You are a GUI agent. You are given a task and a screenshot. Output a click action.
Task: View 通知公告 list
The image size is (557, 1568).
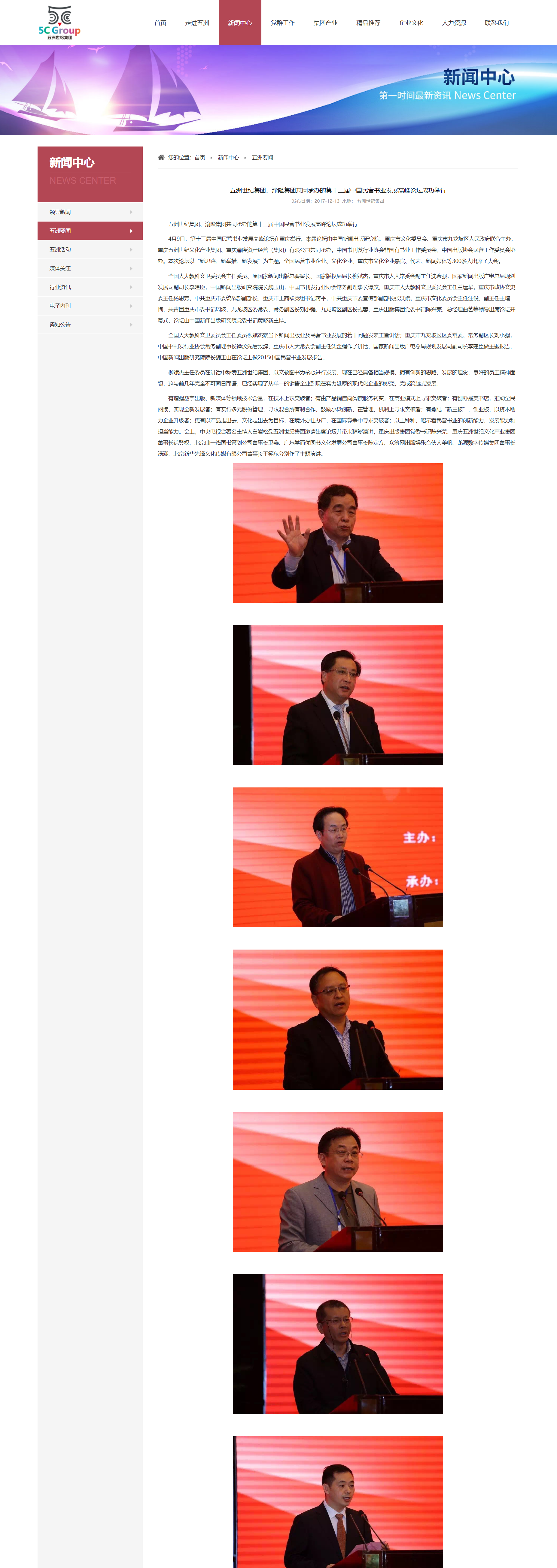pos(90,325)
